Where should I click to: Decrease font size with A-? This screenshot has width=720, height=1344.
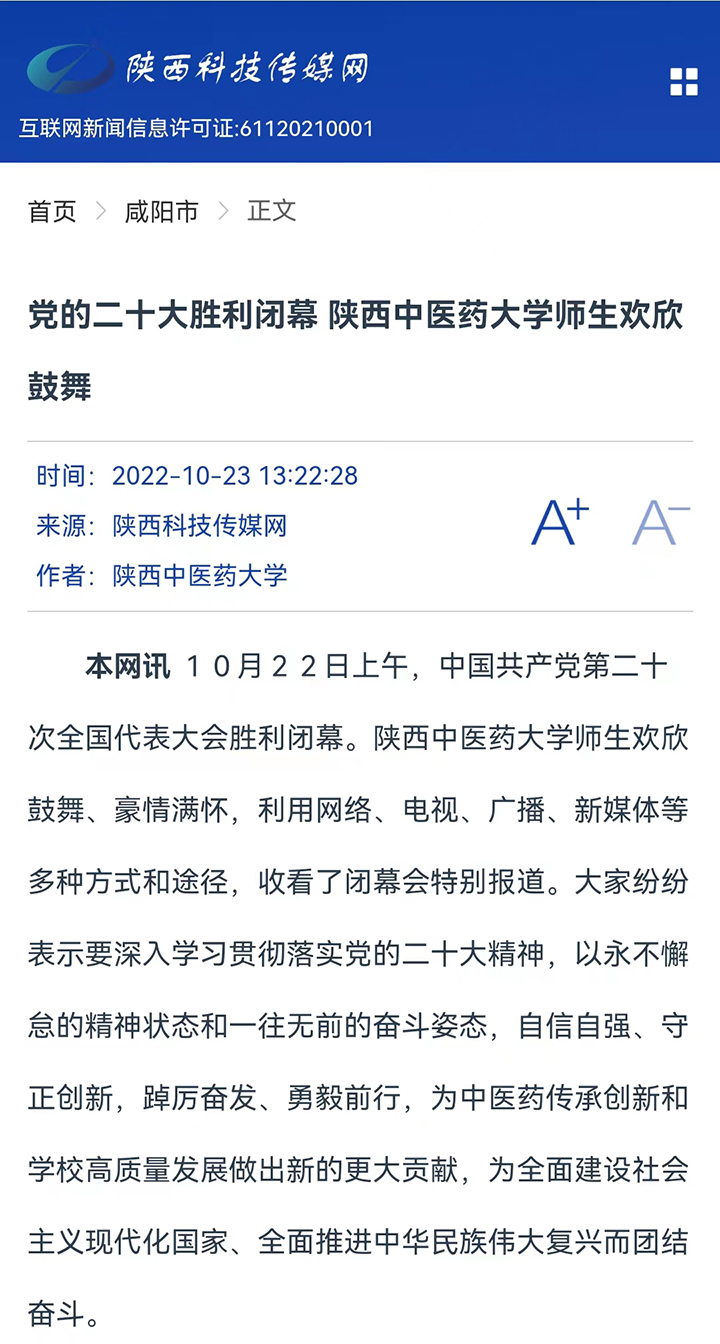tap(661, 522)
